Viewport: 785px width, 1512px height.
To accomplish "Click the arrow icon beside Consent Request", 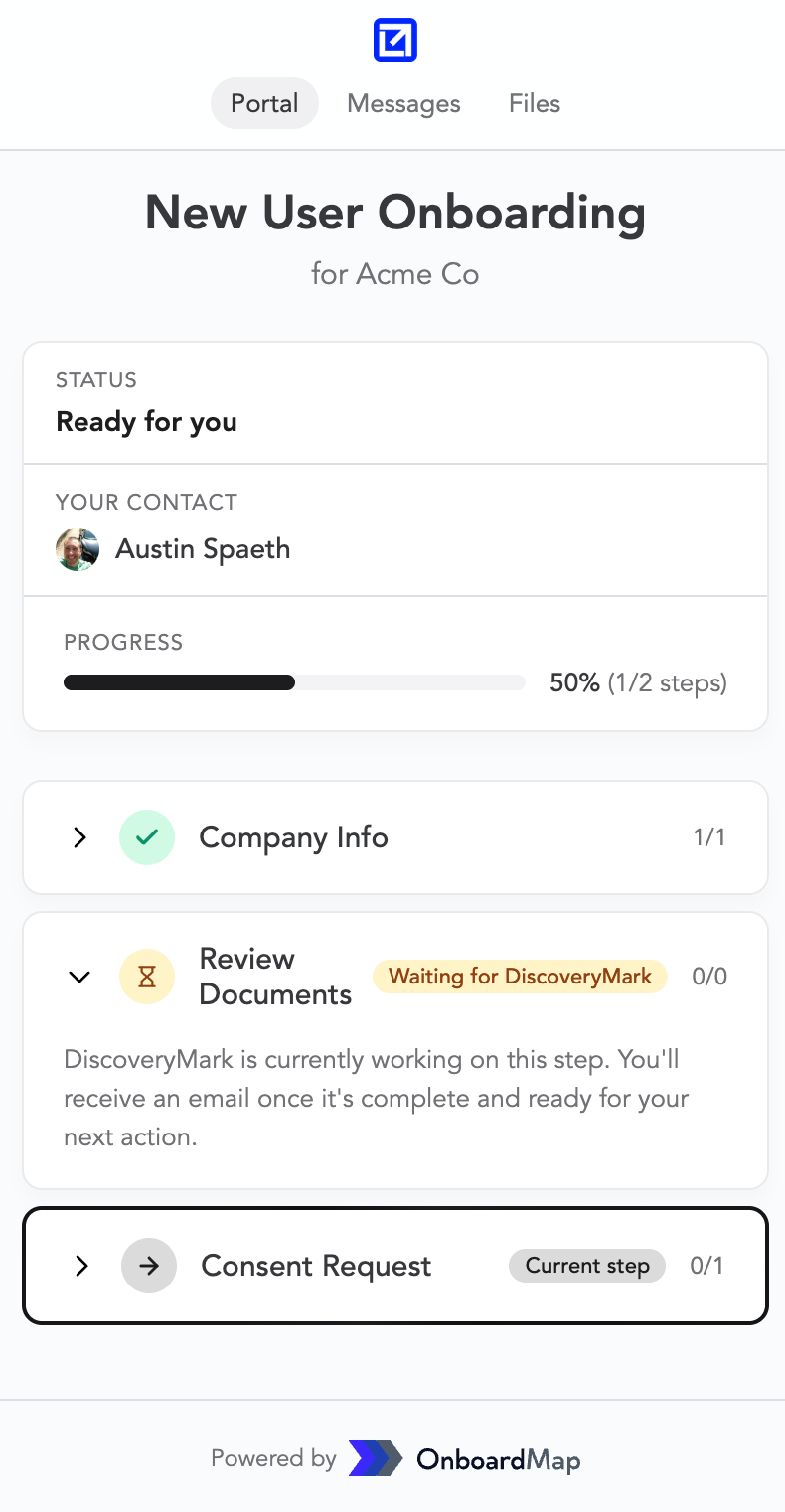I will click(149, 1266).
